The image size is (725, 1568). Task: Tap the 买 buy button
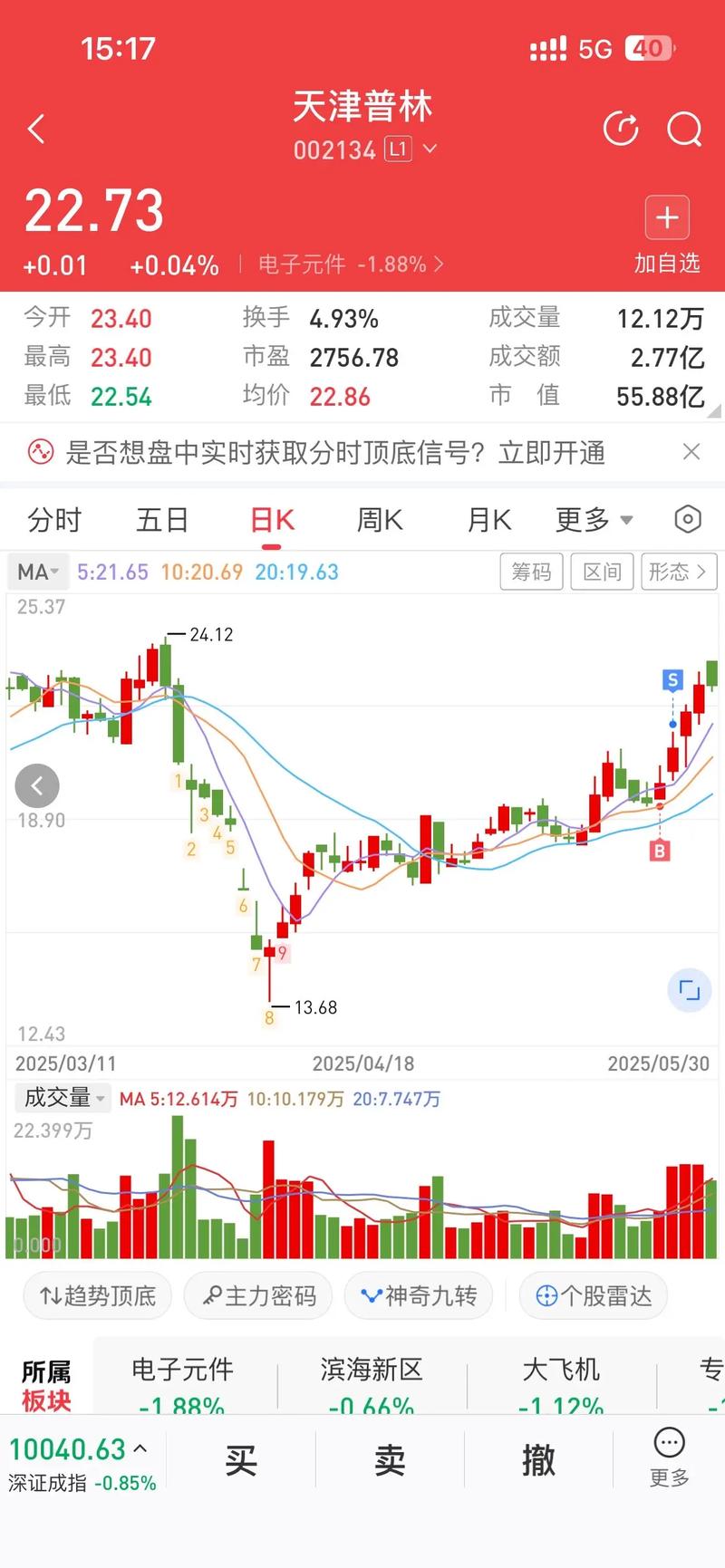coord(240,1458)
